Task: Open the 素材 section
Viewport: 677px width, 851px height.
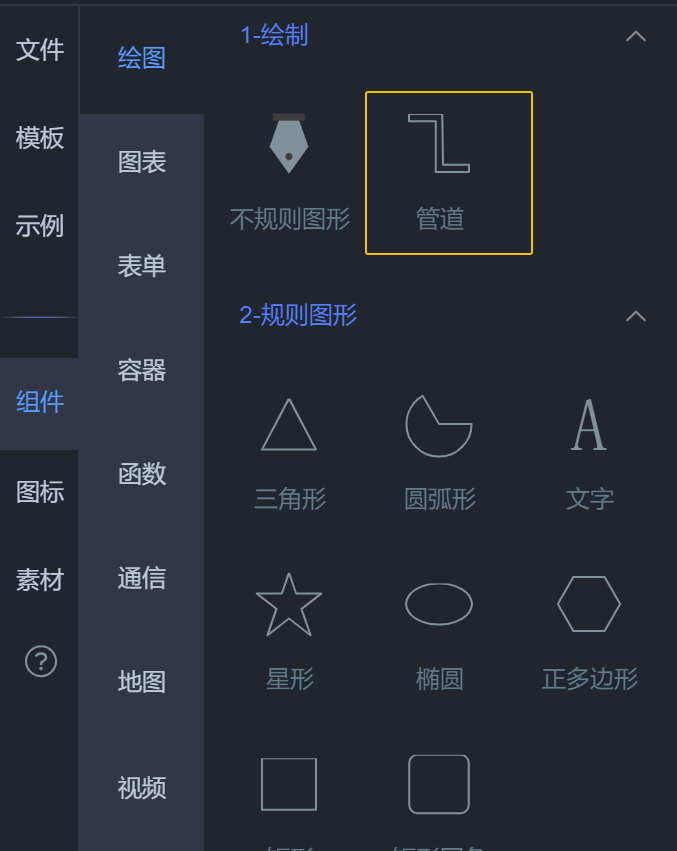Action: click(40, 580)
